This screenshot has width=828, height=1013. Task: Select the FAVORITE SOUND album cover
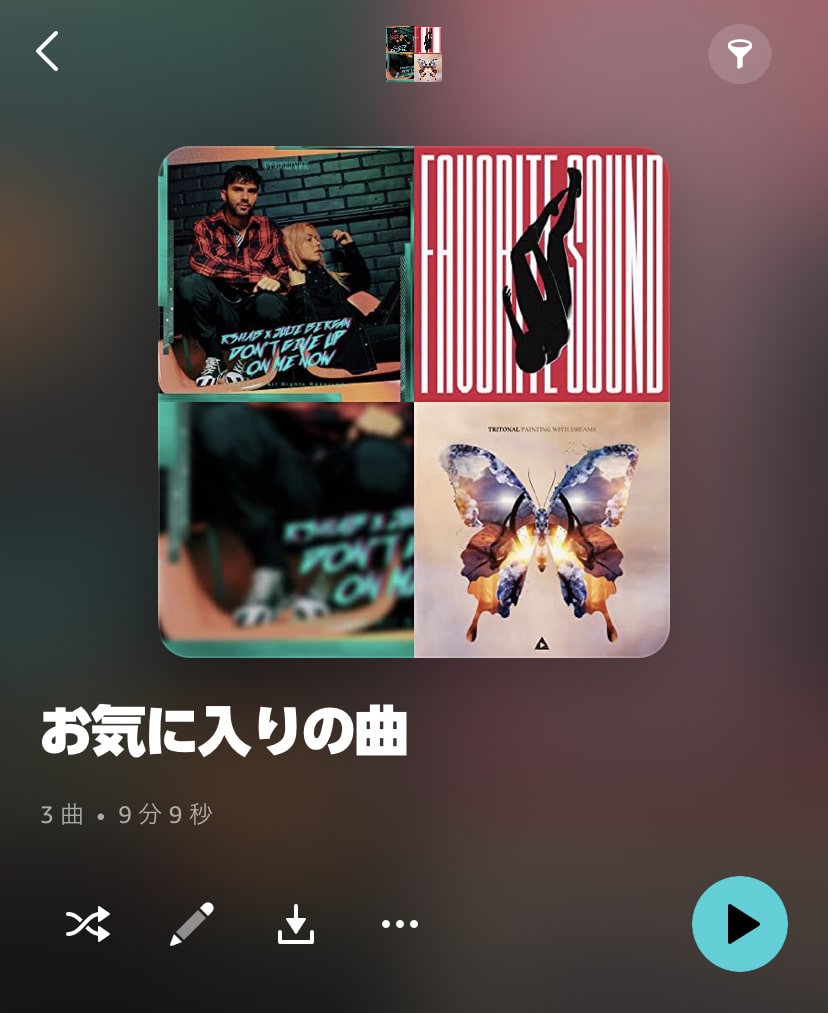click(541, 274)
